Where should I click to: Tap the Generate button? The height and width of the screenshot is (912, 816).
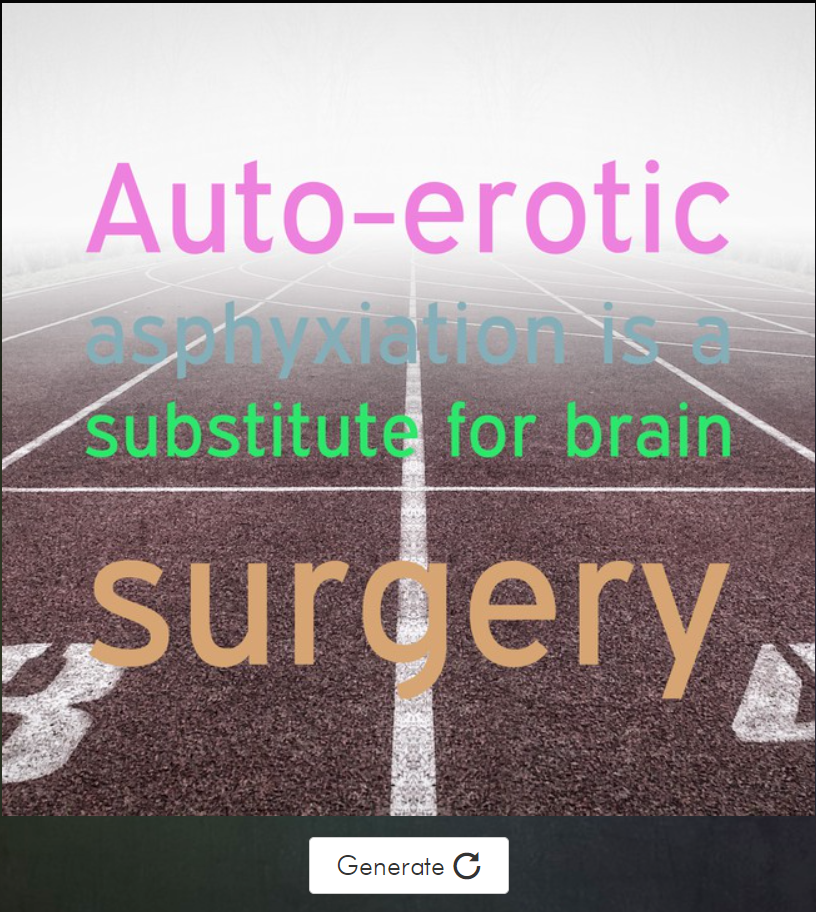[408, 865]
